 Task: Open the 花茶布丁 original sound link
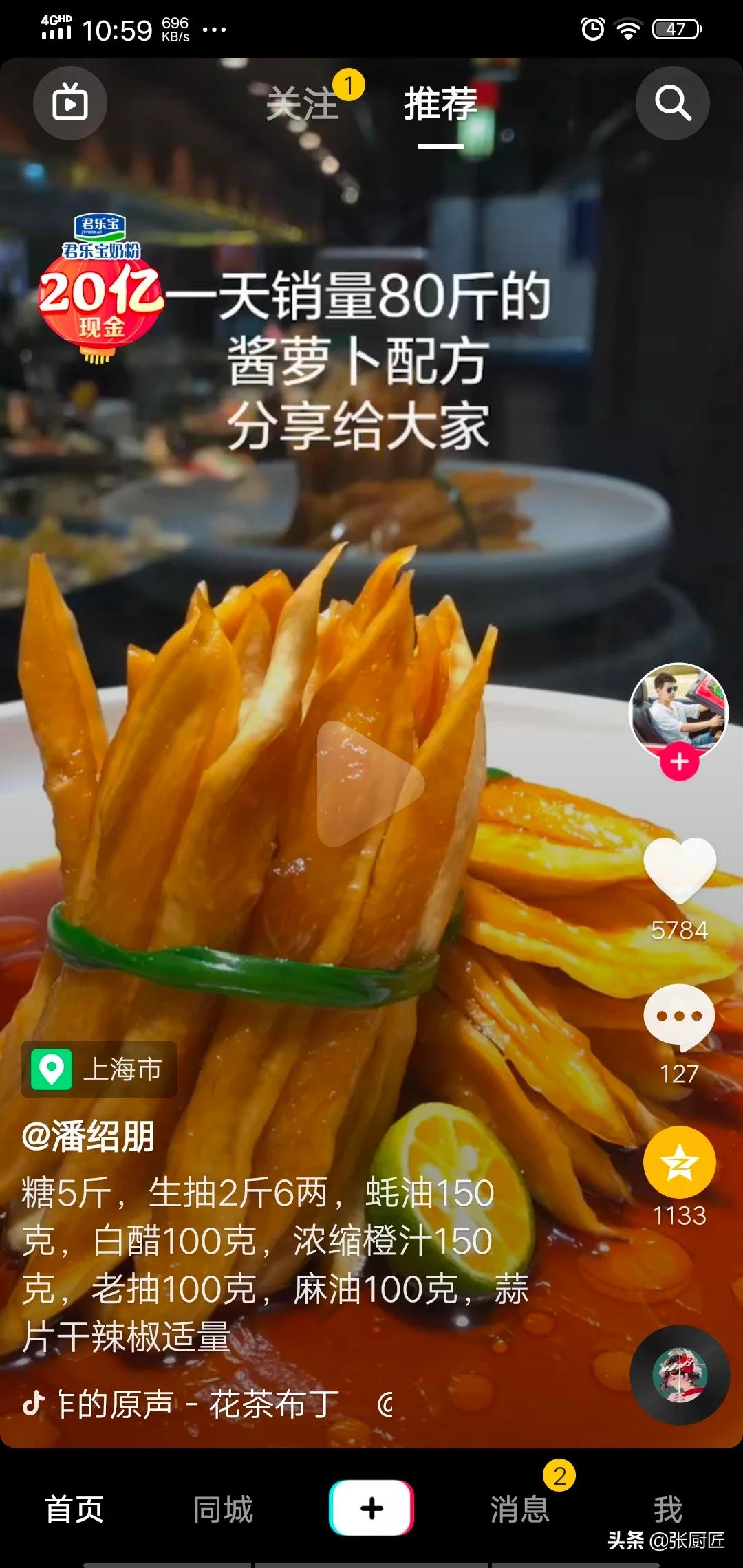(200, 1404)
